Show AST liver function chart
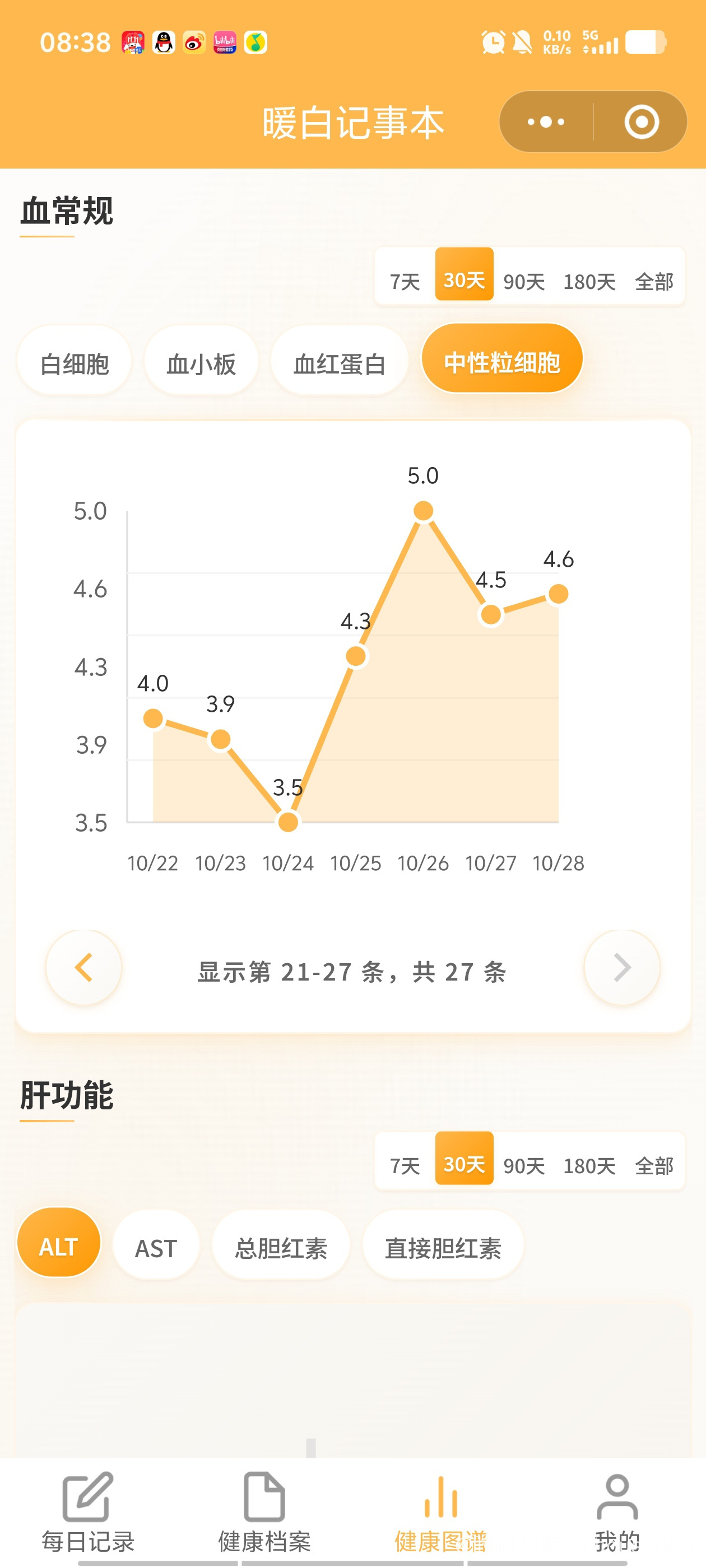Image resolution: width=706 pixels, height=1568 pixels. 156,1248
